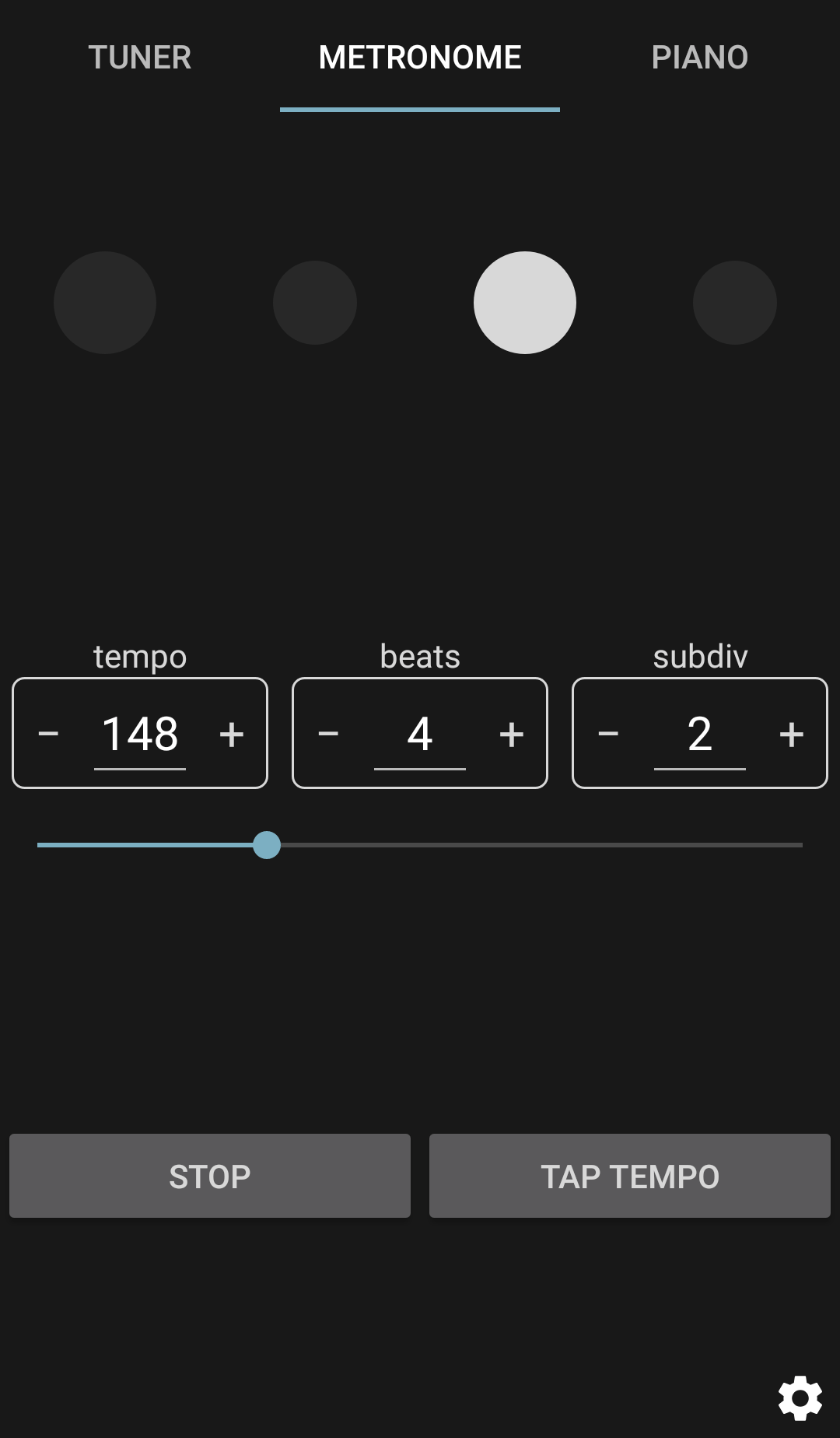Decrease the subdiv value

608,734
